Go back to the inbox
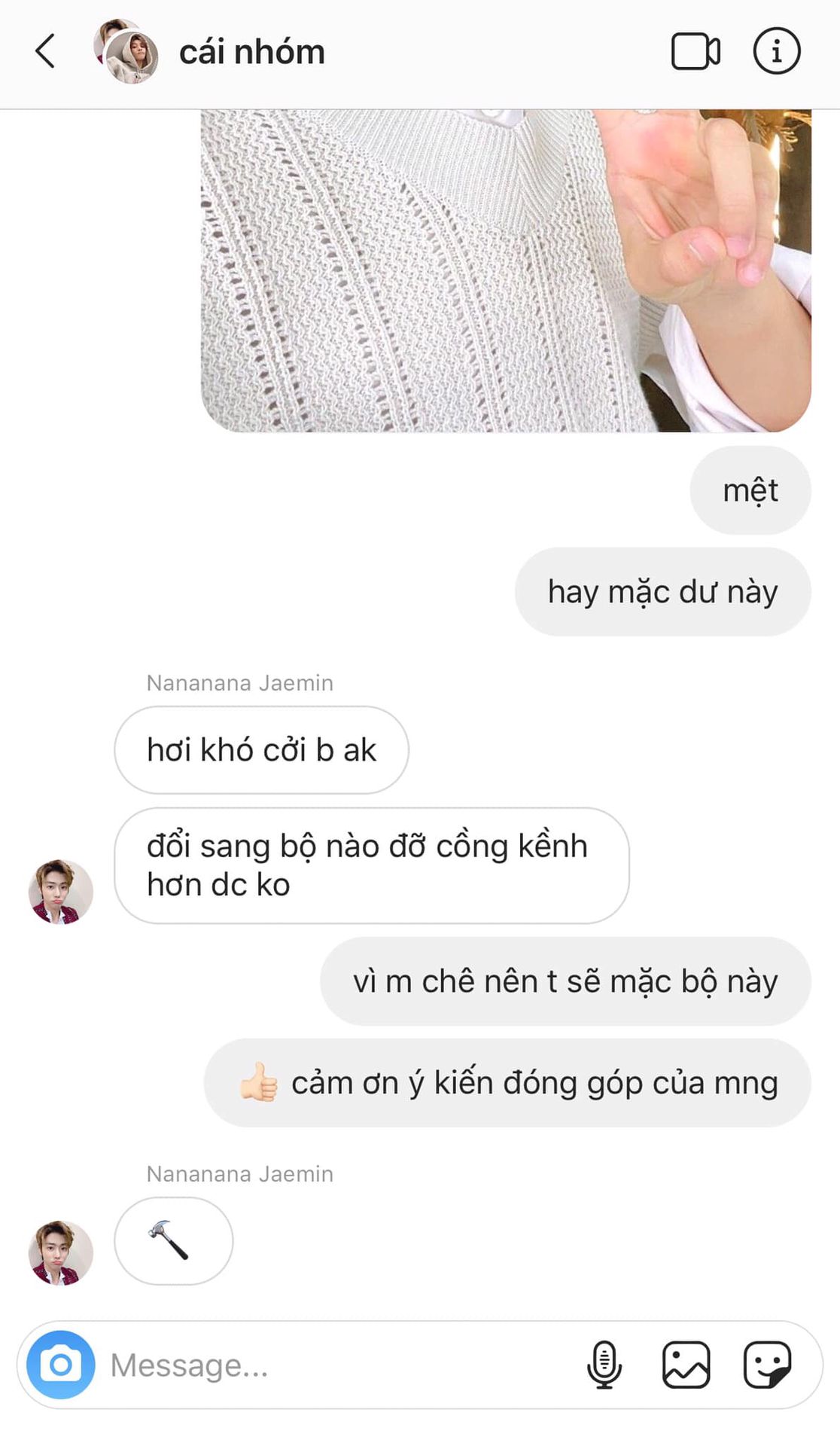 click(x=45, y=51)
